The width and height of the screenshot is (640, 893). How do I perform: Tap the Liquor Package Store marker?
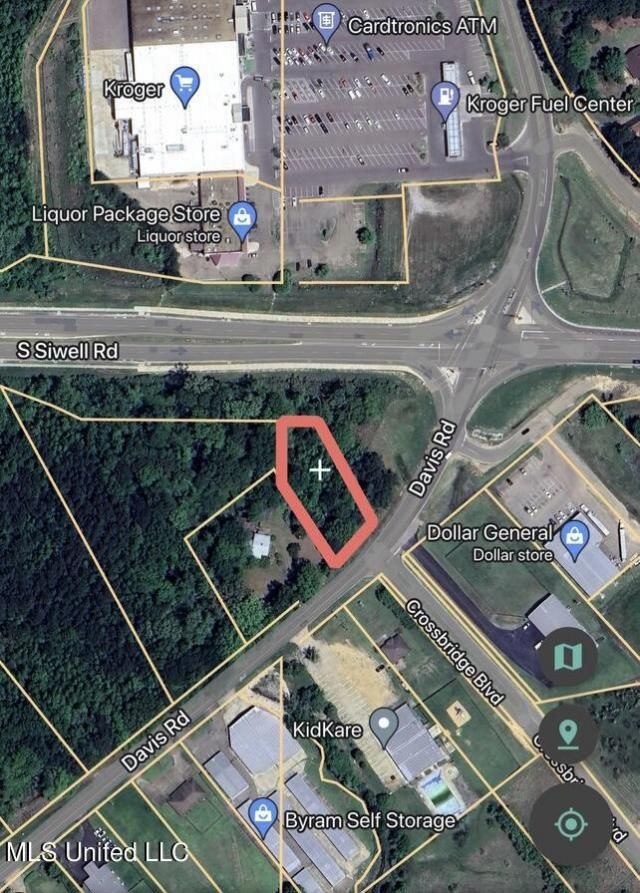pyautogui.click(x=242, y=218)
